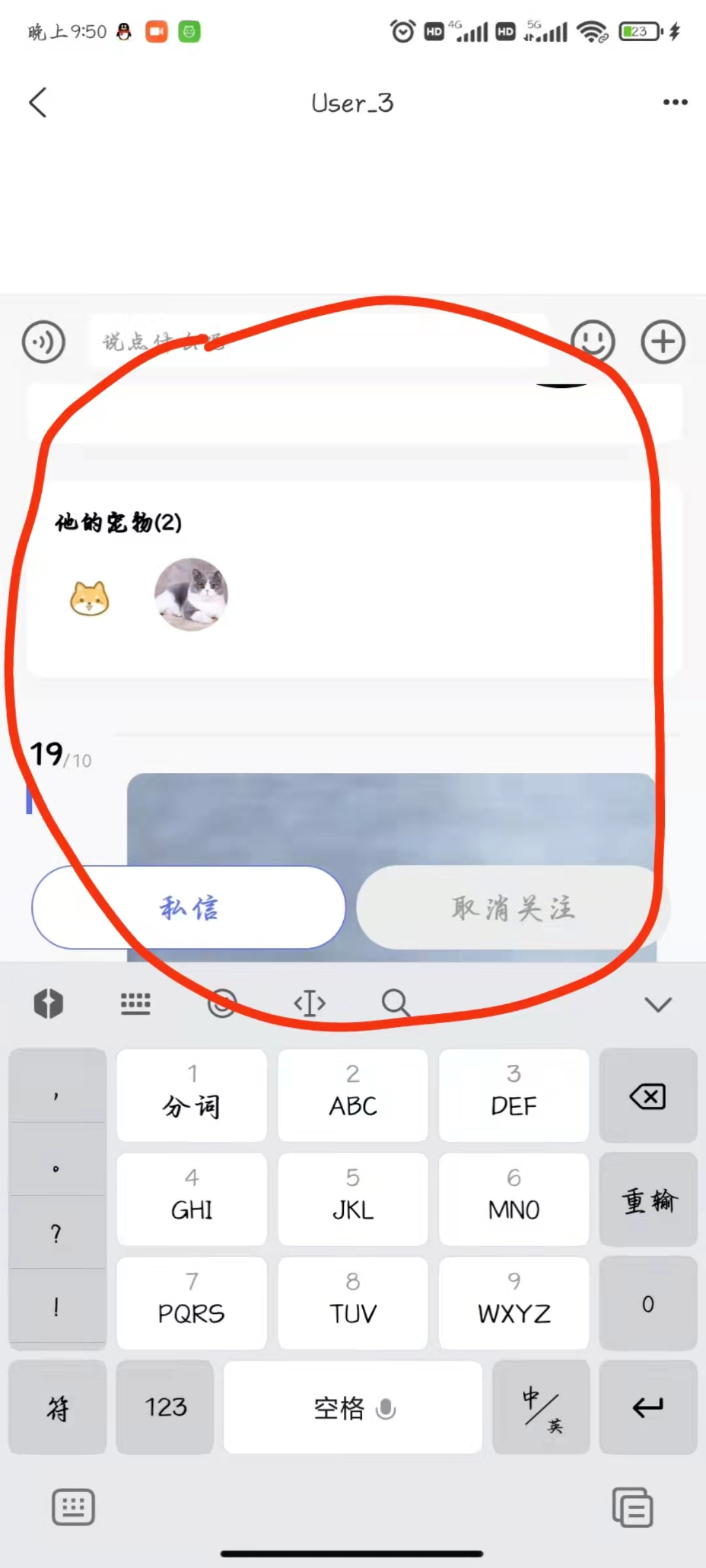The width and height of the screenshot is (706, 1568).
Task: Switch to voice message input
Action: [44, 342]
